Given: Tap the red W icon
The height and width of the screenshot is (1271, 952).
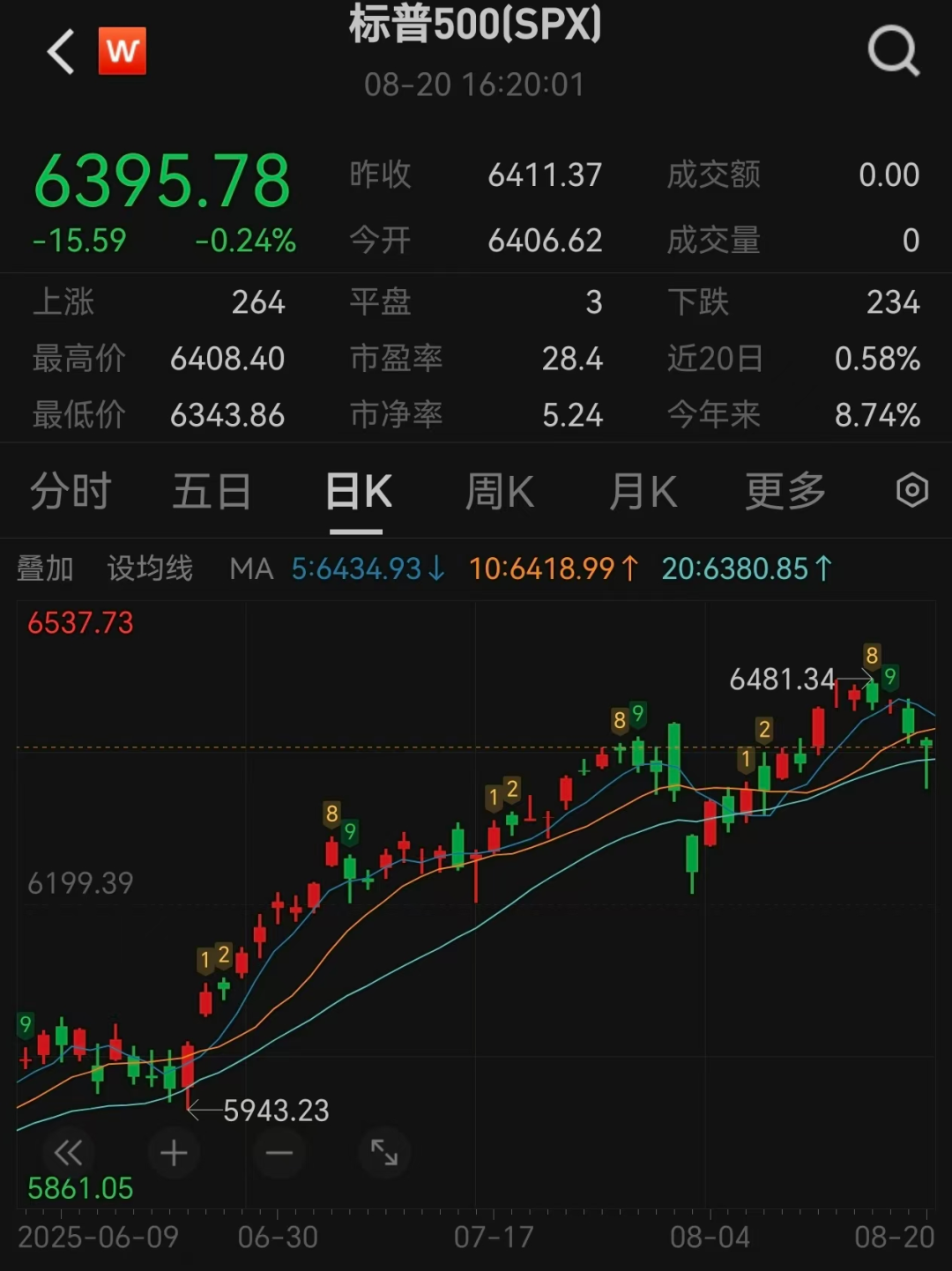Looking at the screenshot, I should point(122,51).
